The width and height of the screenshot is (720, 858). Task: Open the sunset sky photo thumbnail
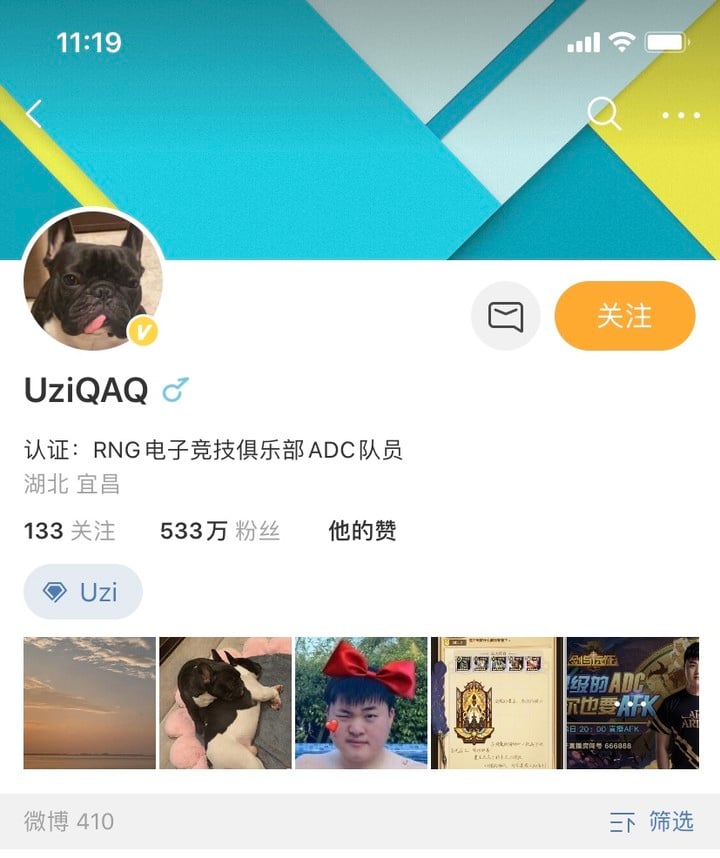[x=90, y=703]
